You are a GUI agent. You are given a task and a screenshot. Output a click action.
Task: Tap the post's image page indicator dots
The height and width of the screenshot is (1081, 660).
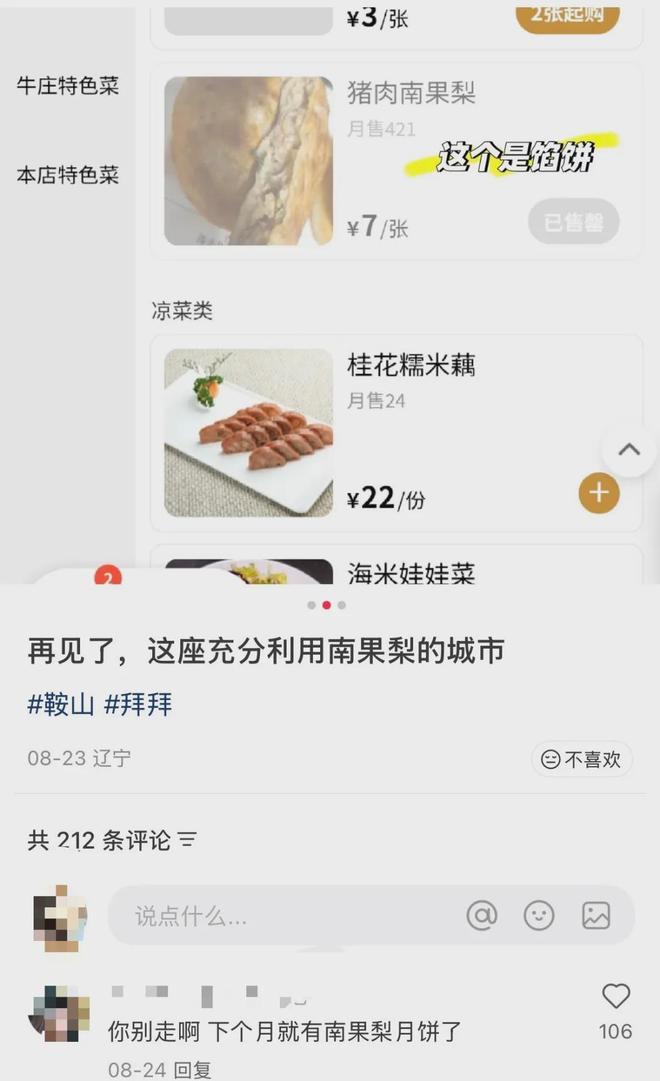pos(326,605)
